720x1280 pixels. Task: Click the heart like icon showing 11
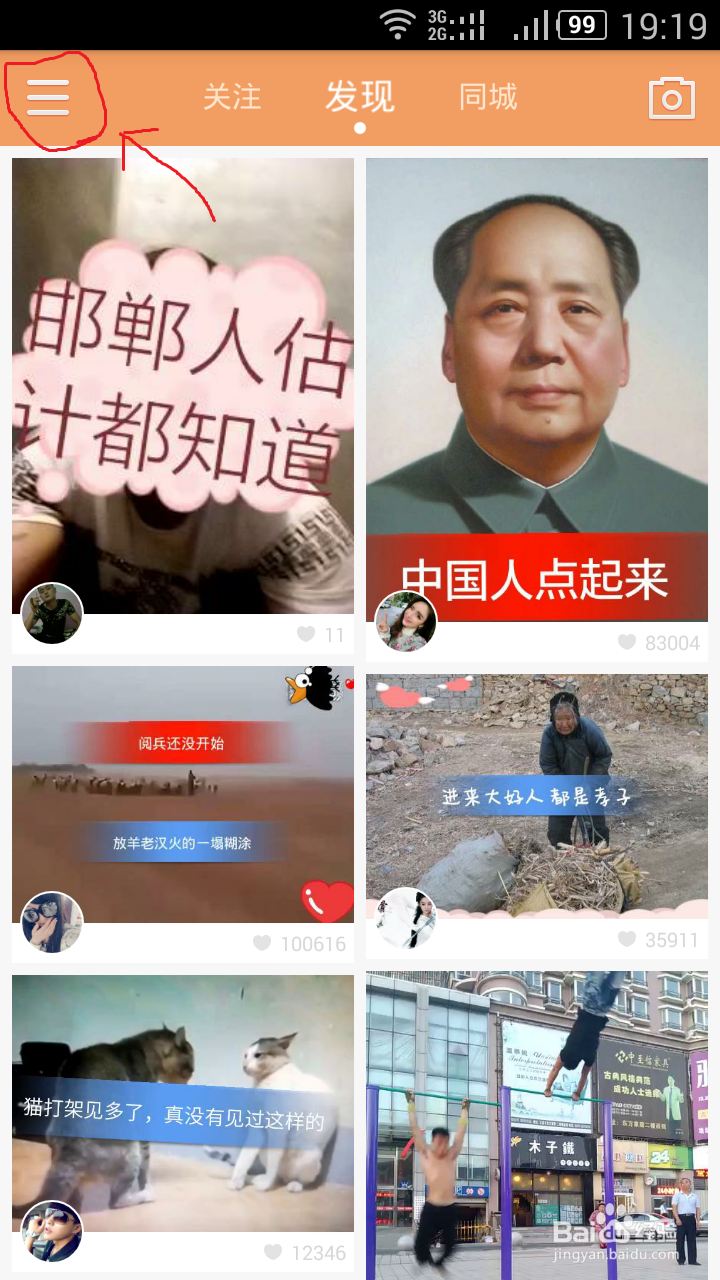click(x=304, y=634)
